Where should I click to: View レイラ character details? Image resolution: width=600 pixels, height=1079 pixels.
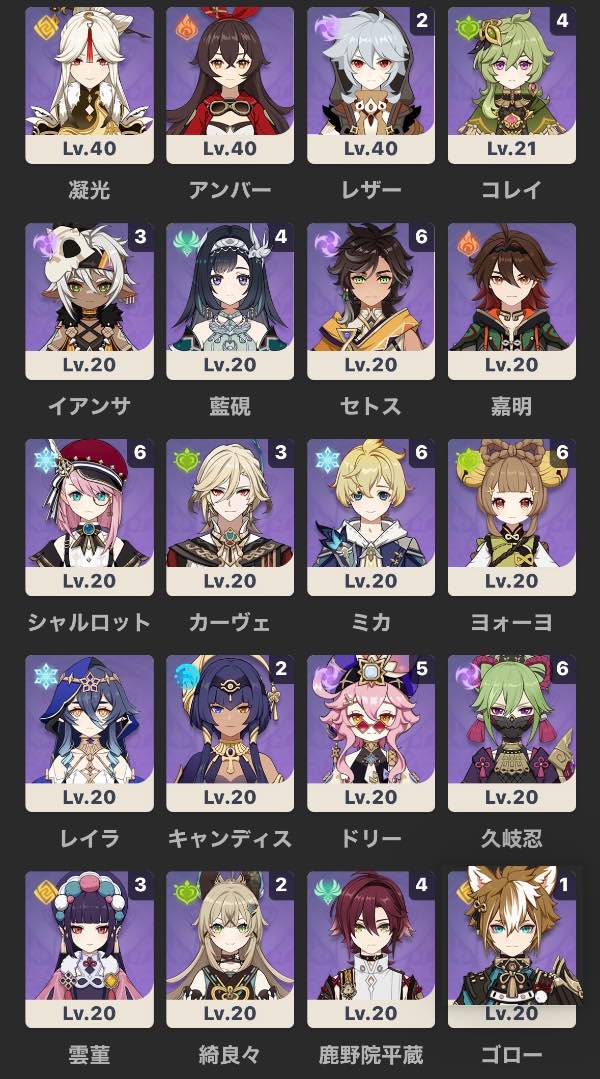tap(89, 734)
